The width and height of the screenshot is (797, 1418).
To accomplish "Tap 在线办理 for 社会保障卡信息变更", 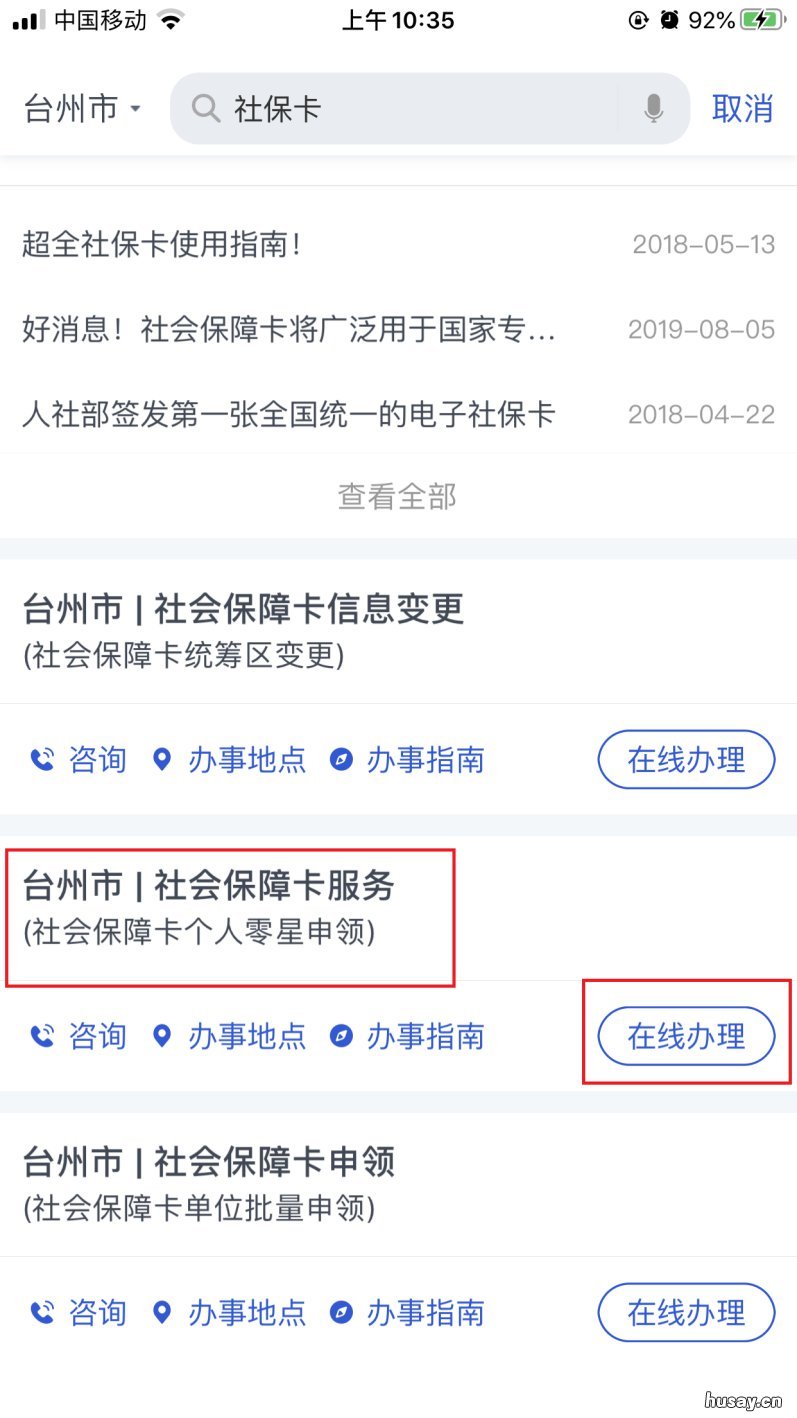I will (x=686, y=760).
